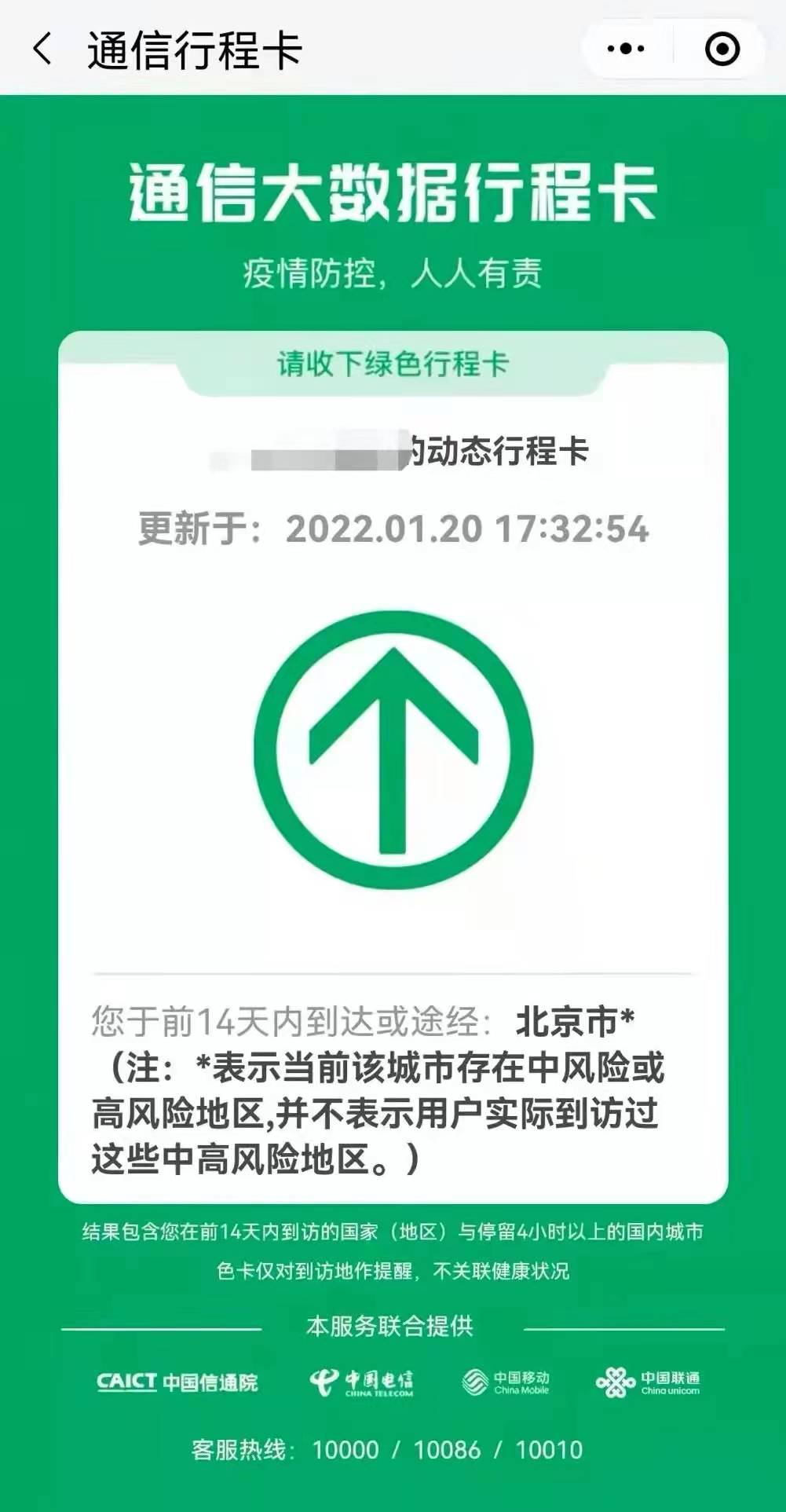786x1512 pixels.
Task: Open the mini program more-options menu
Action: pyautogui.click(x=626, y=49)
